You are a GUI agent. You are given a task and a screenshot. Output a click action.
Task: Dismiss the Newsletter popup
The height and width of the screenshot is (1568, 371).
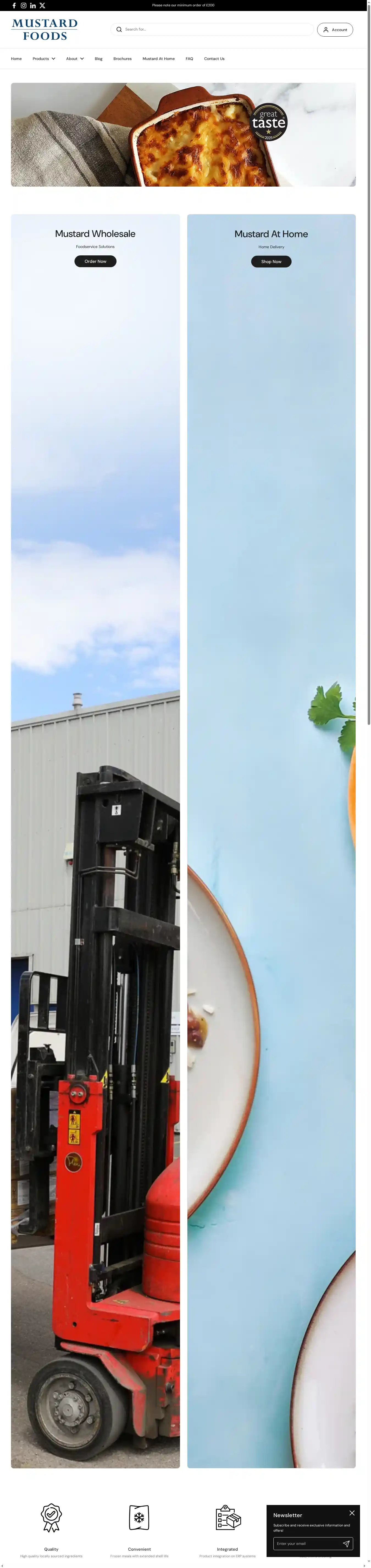pyautogui.click(x=351, y=1513)
